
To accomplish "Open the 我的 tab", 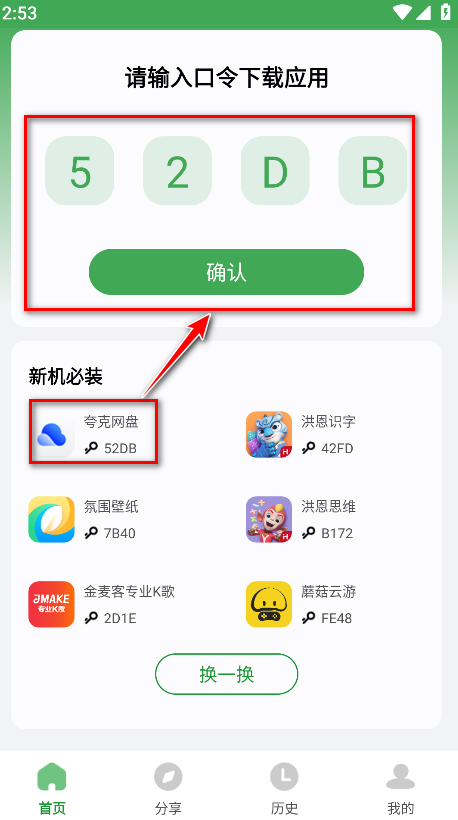I will pos(400,789).
